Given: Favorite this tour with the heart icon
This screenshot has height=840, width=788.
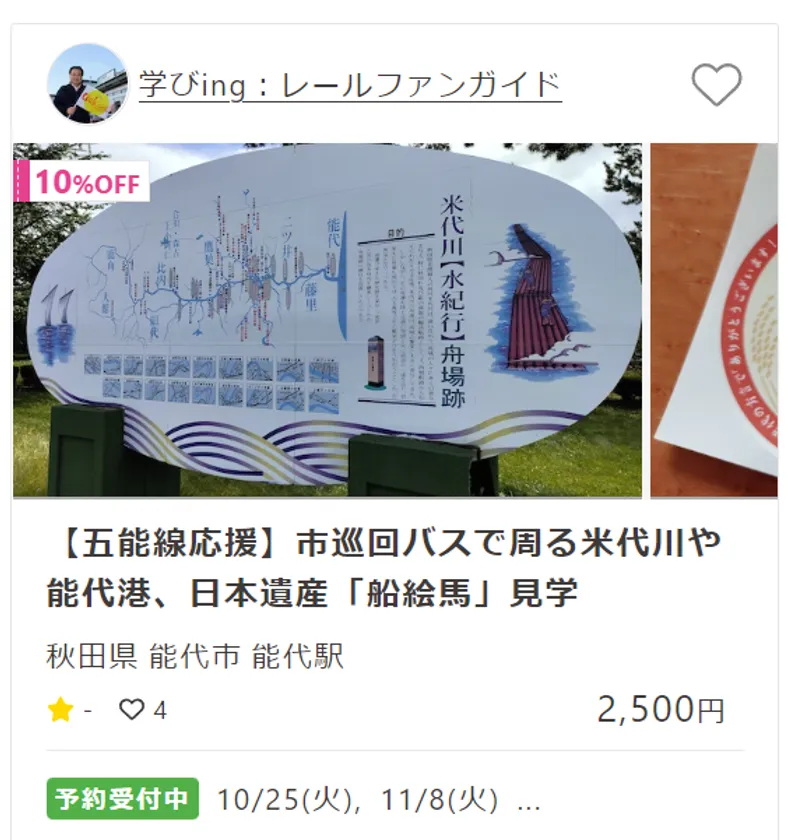Looking at the screenshot, I should click(717, 85).
